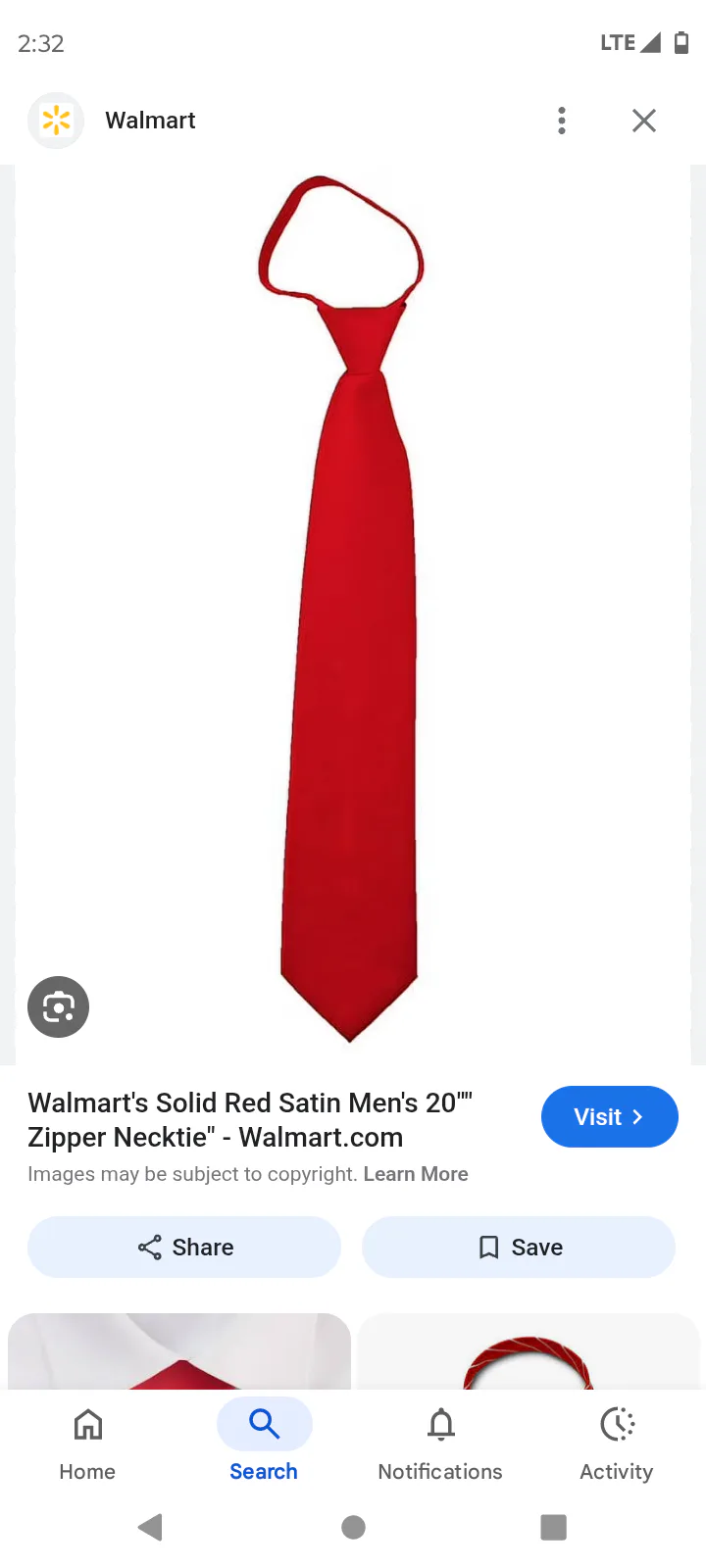This screenshot has width=706, height=1568.
Task: Save the image to collections
Action: tap(519, 1247)
